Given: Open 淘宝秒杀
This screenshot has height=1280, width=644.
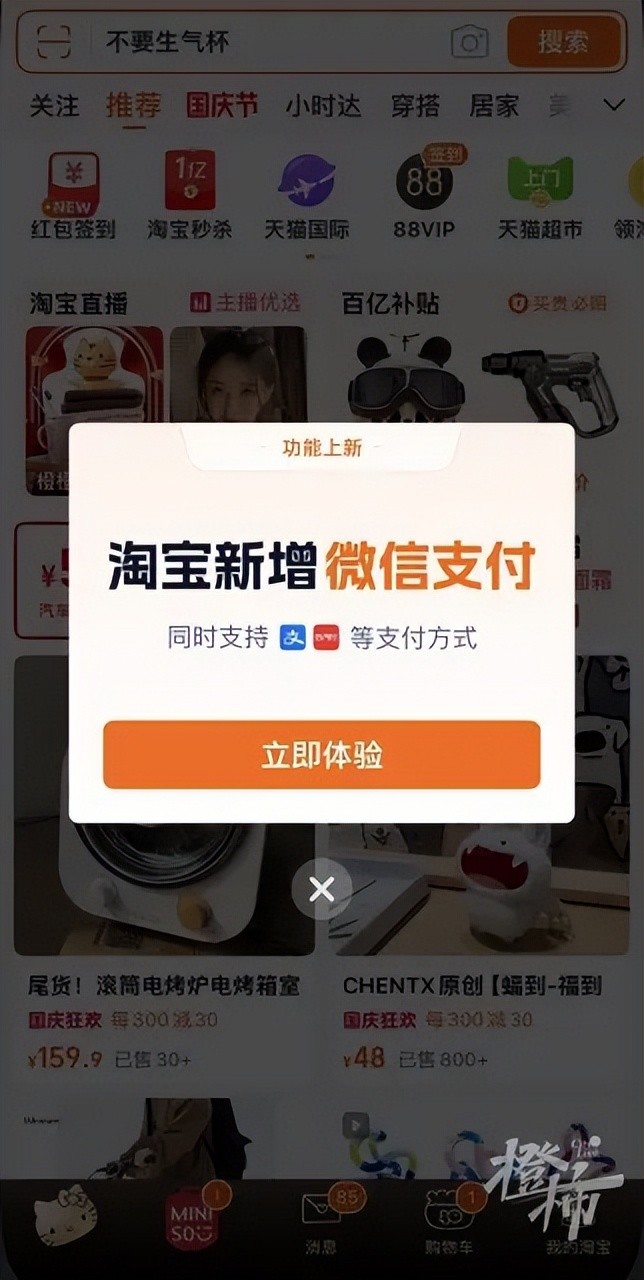Looking at the screenshot, I should pyautogui.click(x=190, y=196).
